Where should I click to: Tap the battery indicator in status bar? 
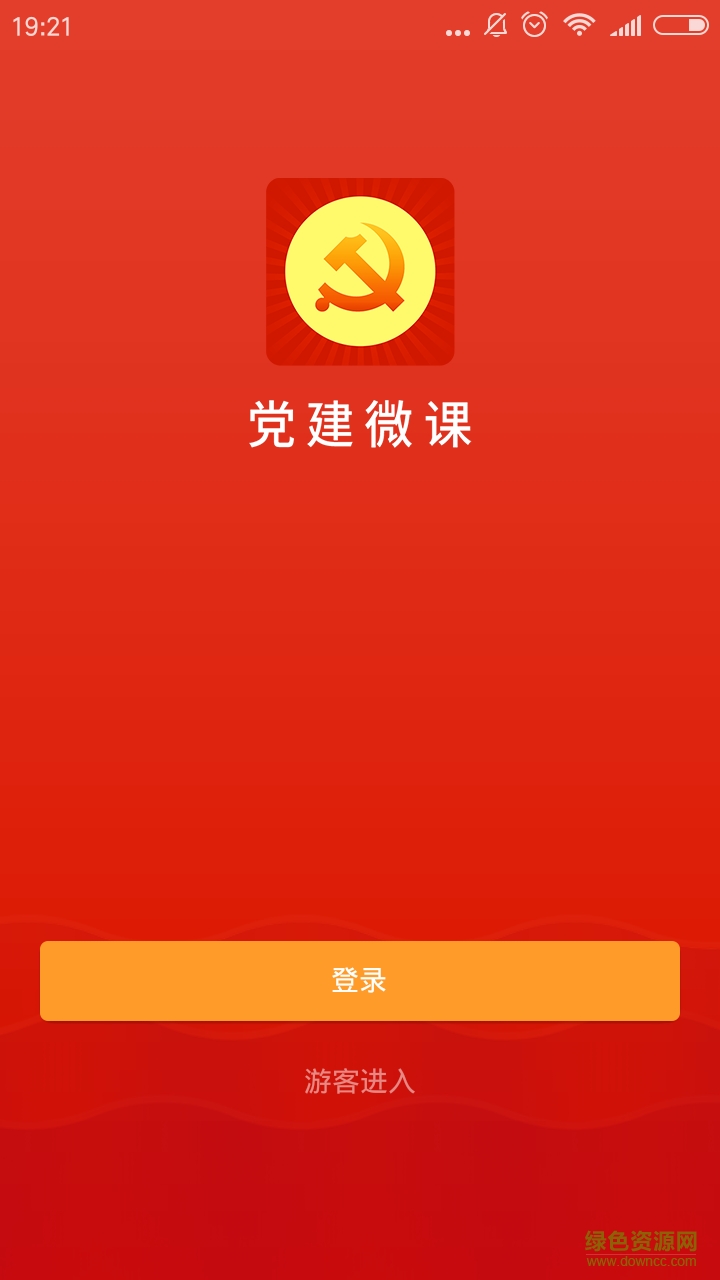pyautogui.click(x=682, y=27)
